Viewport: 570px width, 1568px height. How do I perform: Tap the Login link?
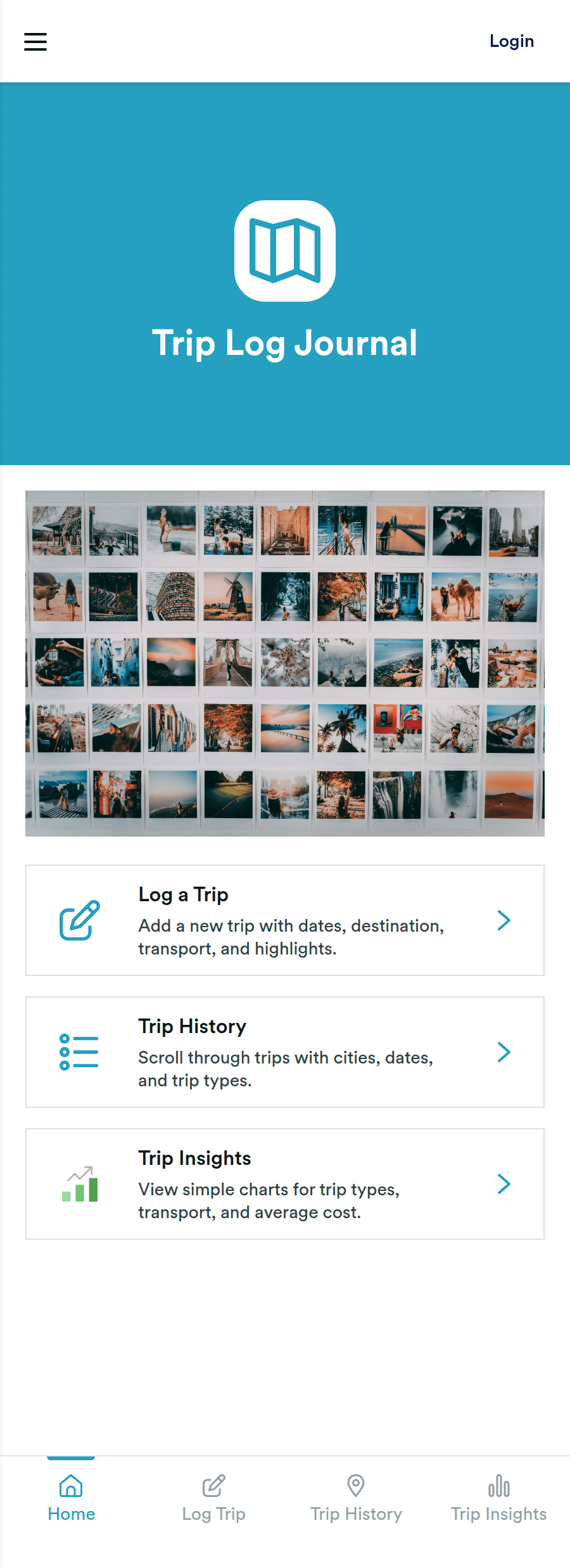pos(511,41)
